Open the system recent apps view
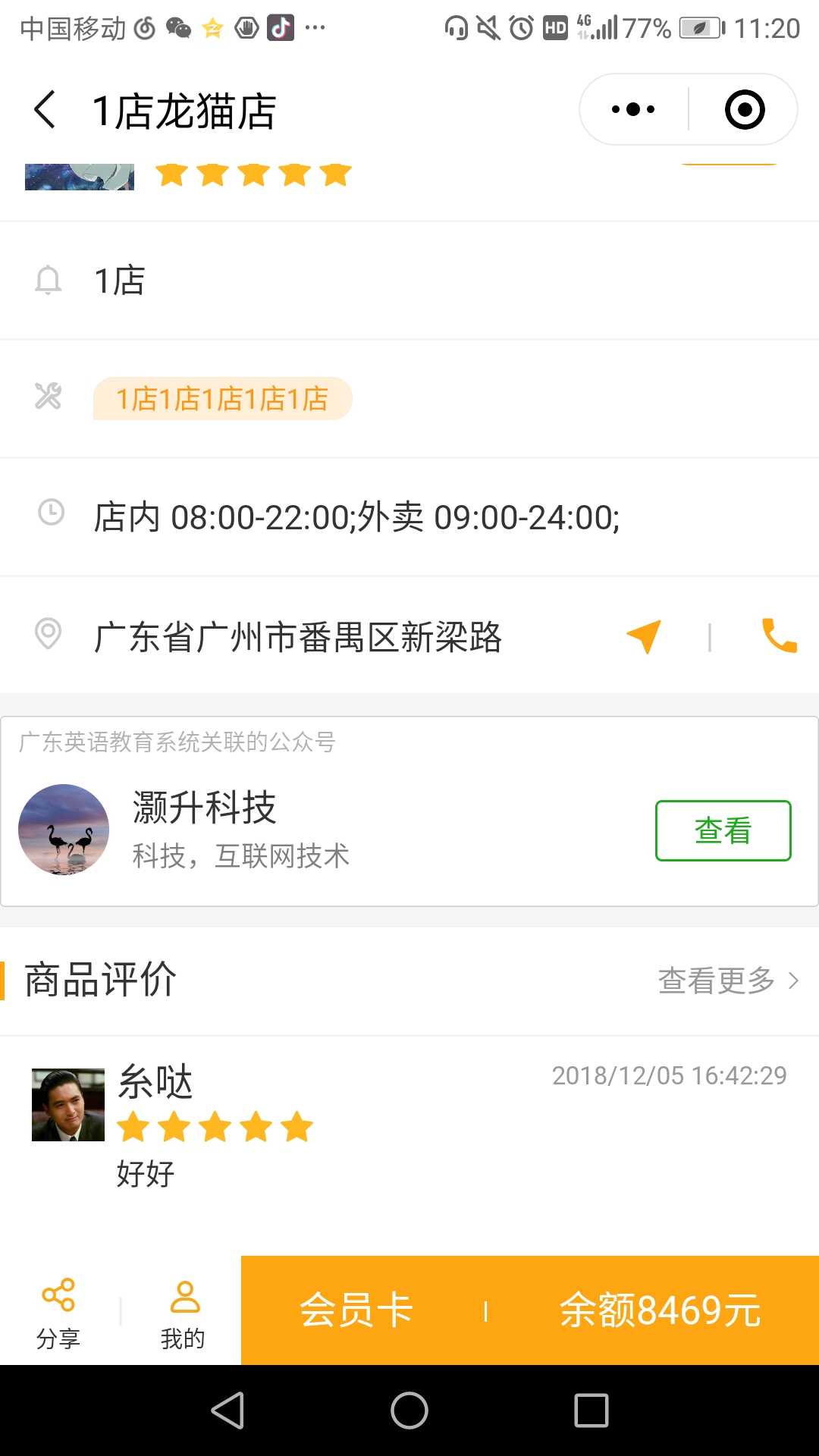Screen dimensions: 819x1456 point(591,1410)
